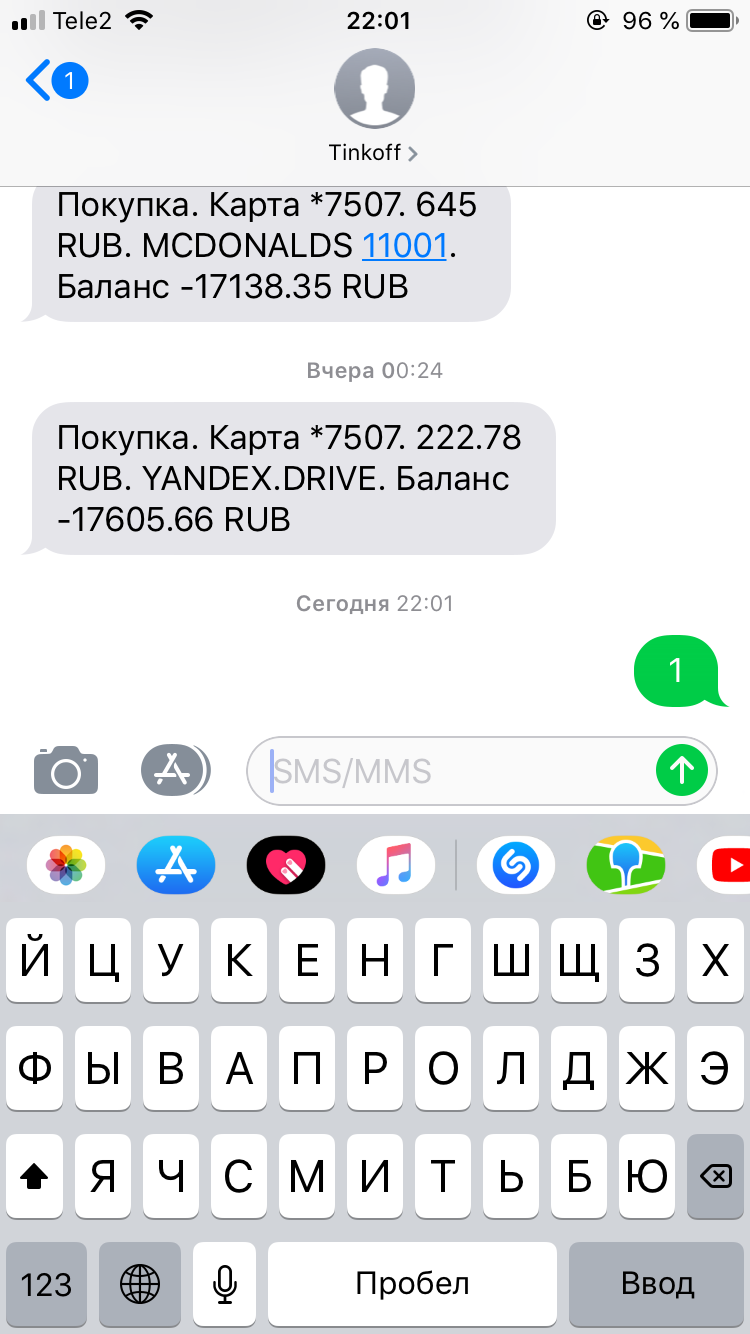Open the Music app in the app strip
750x1334 pixels.
click(395, 864)
